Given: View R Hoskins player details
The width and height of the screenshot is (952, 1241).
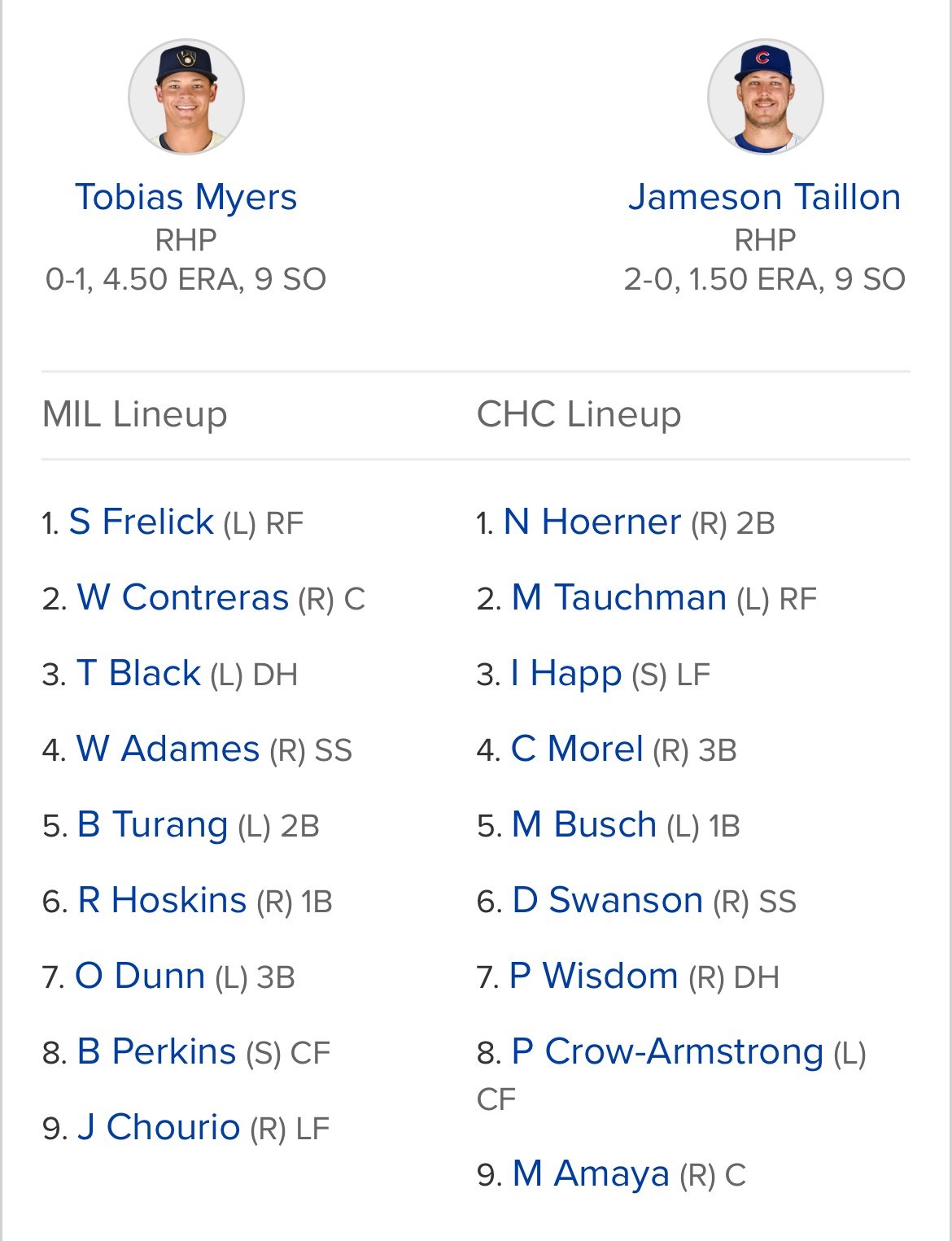Looking at the screenshot, I should (x=162, y=900).
